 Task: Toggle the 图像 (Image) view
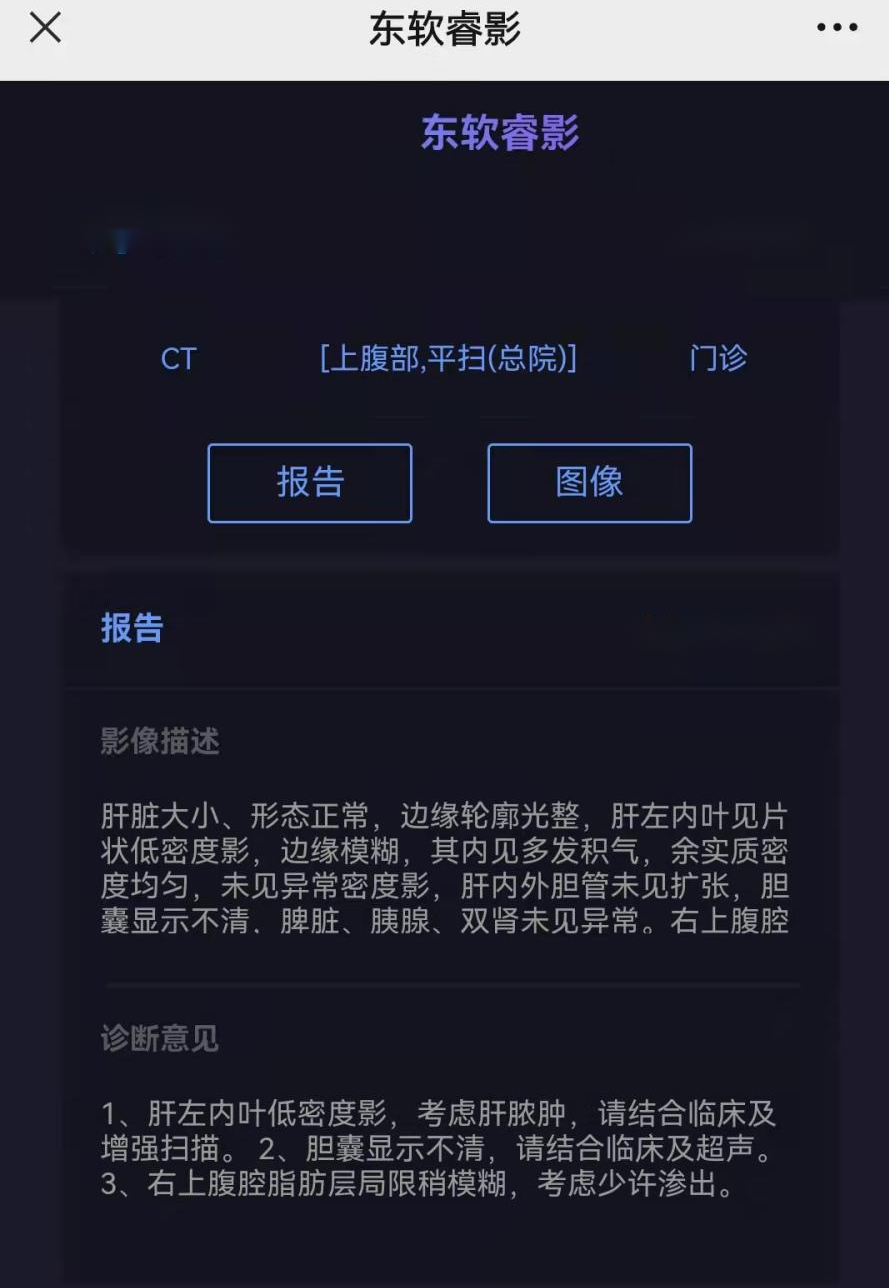pyautogui.click(x=589, y=482)
